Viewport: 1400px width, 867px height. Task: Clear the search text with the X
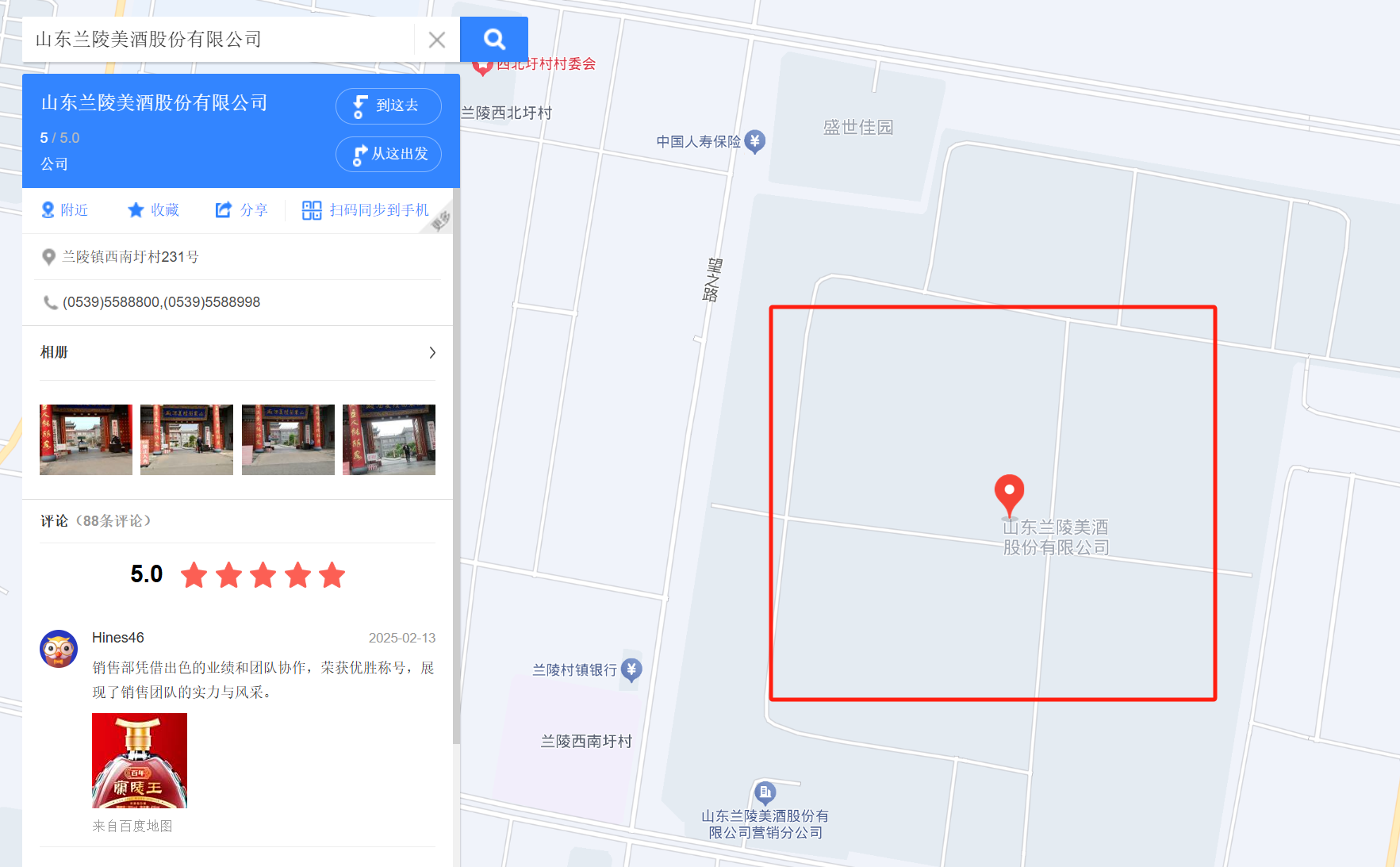(x=436, y=40)
